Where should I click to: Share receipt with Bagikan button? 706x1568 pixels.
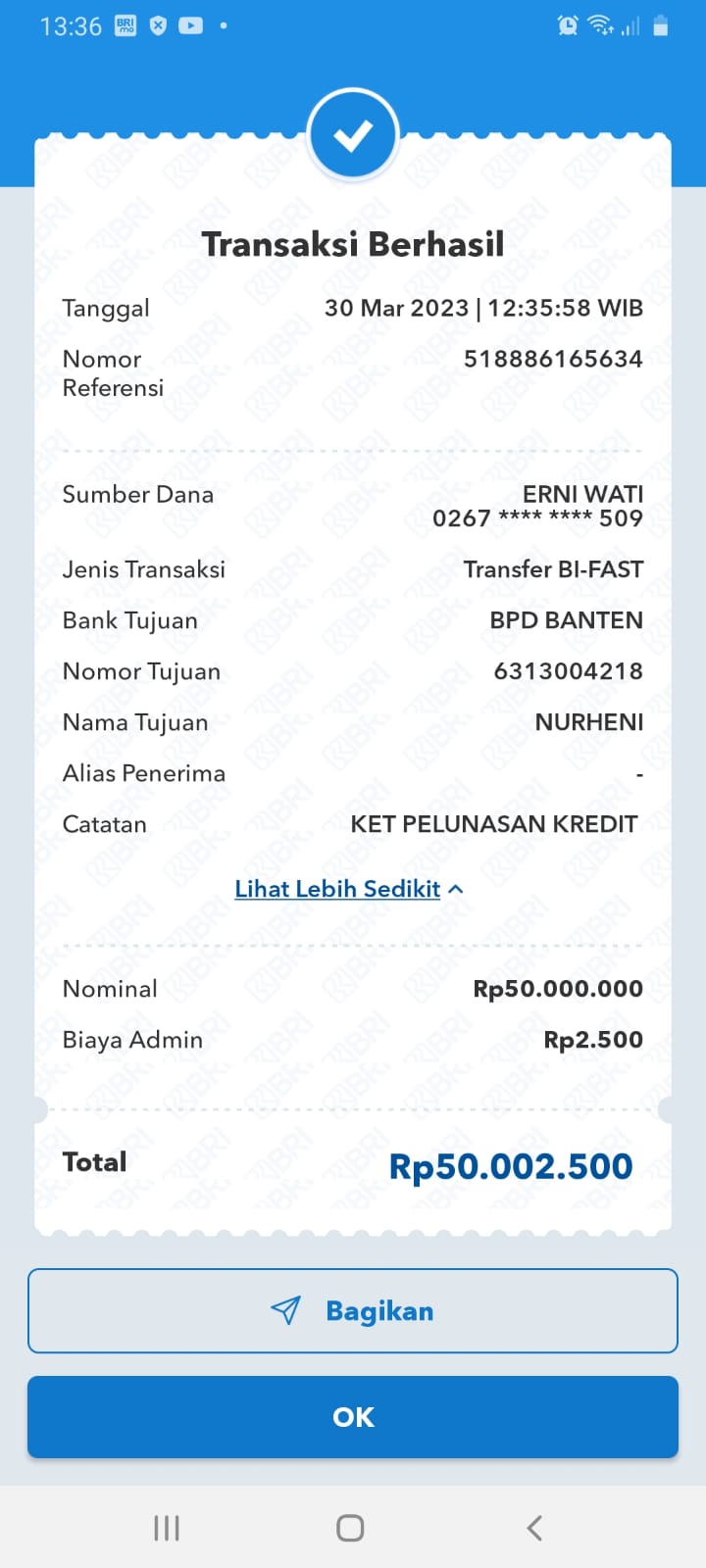(353, 1311)
